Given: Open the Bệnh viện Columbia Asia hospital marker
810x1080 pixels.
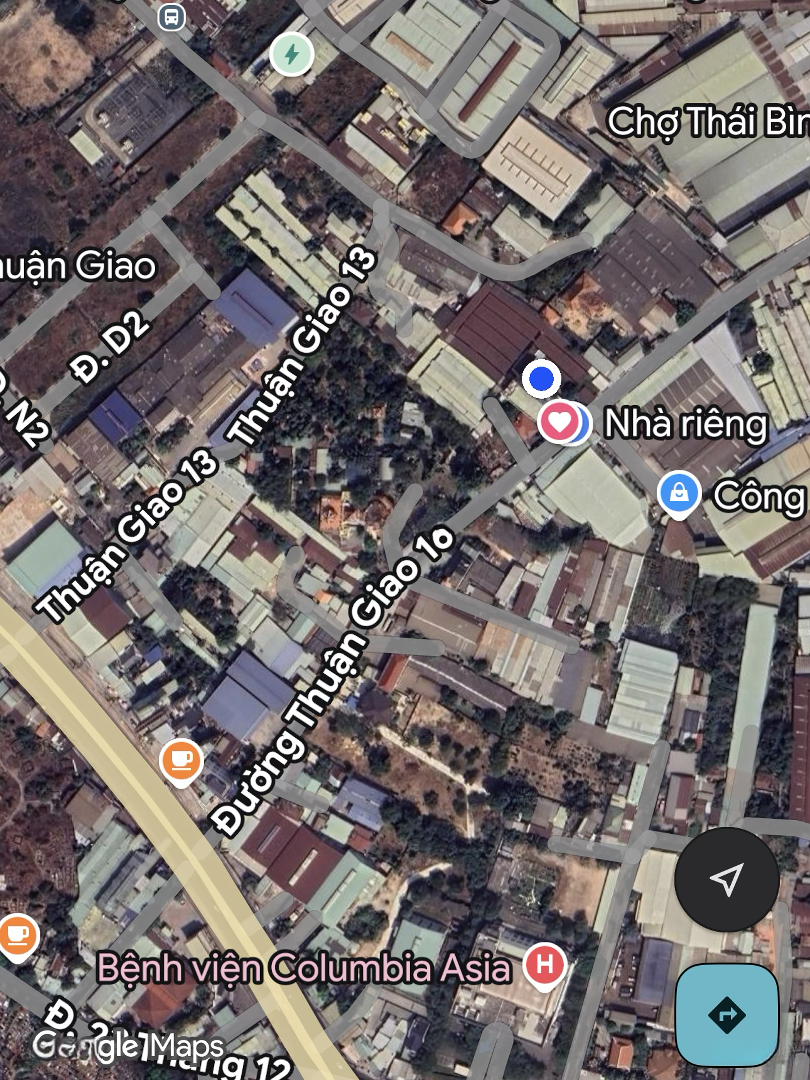Looking at the screenshot, I should click(x=545, y=966).
